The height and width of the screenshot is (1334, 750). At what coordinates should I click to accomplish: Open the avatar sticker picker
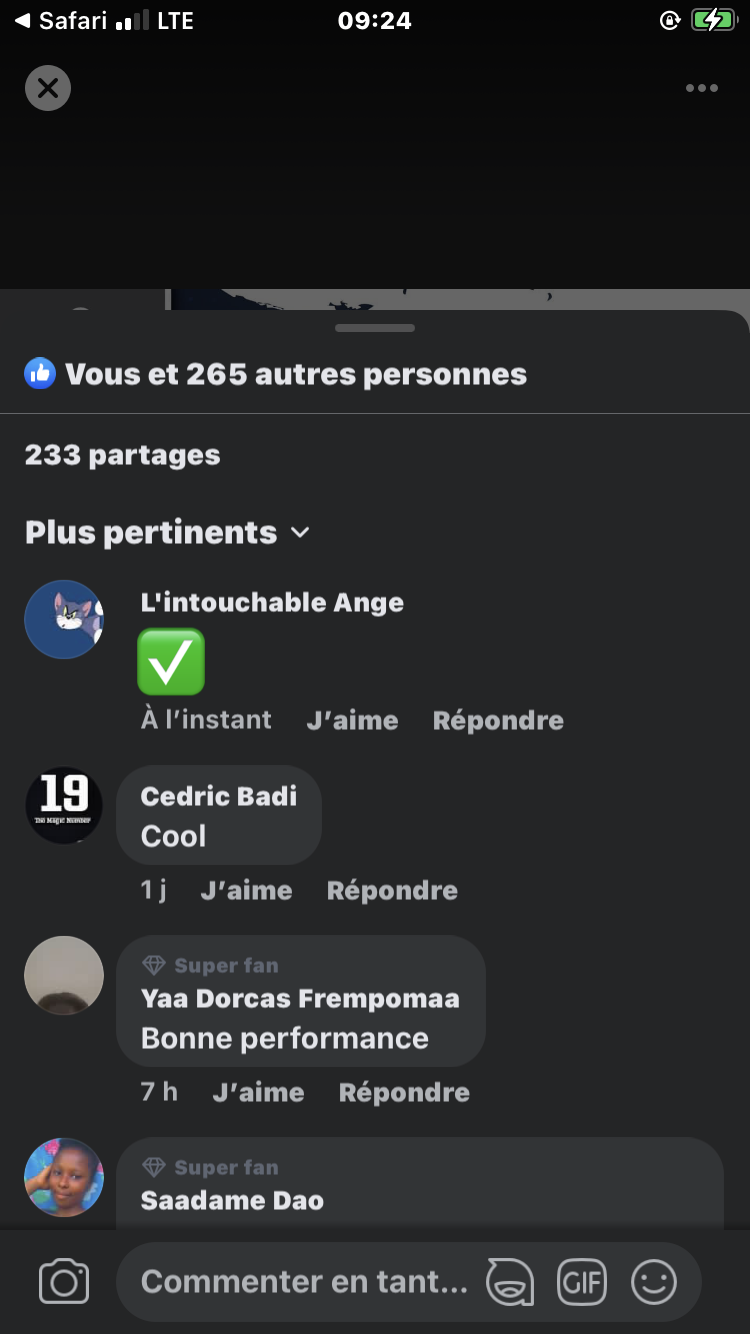coord(509,1282)
